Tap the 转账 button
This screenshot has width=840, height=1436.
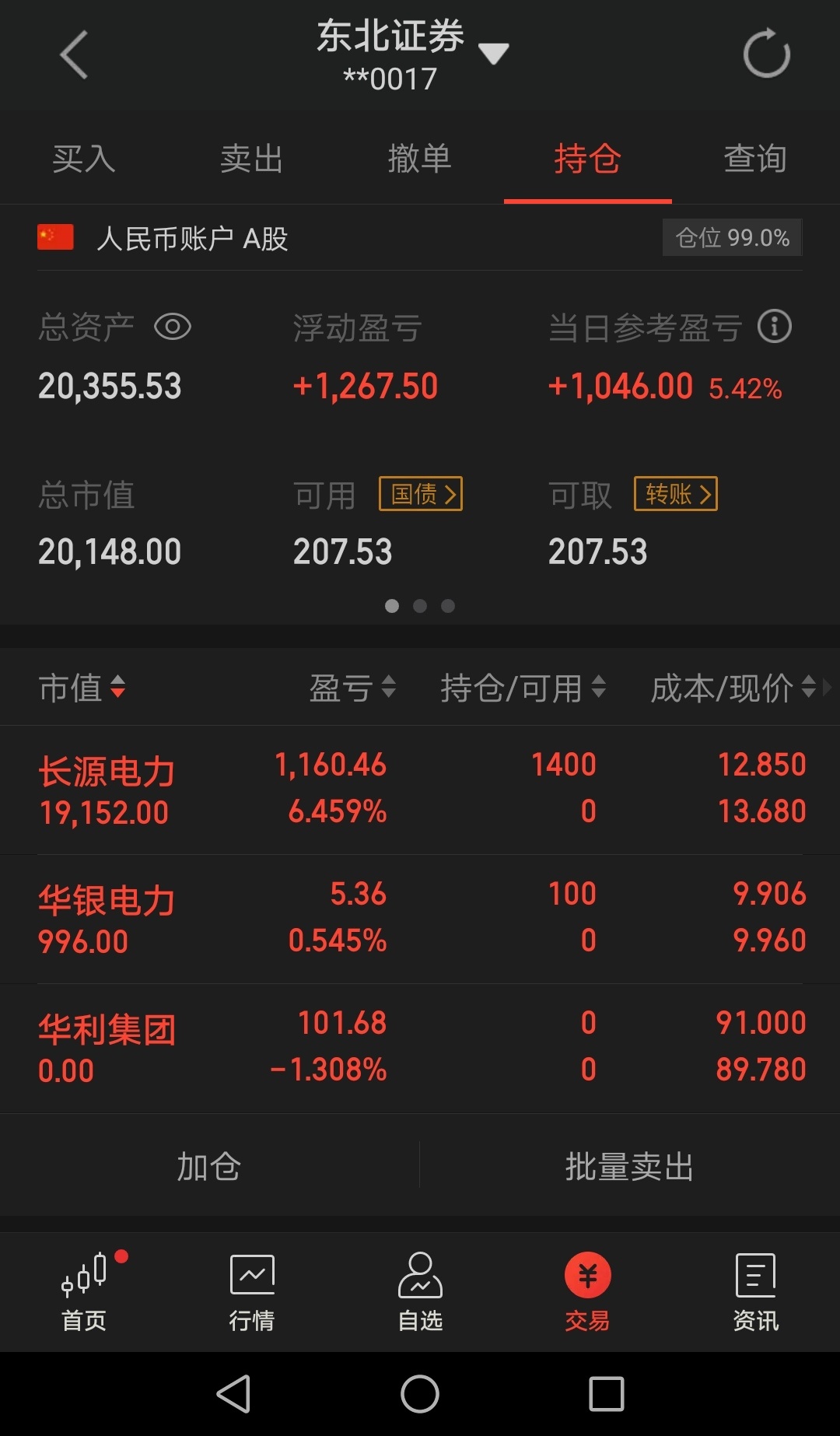[x=676, y=494]
